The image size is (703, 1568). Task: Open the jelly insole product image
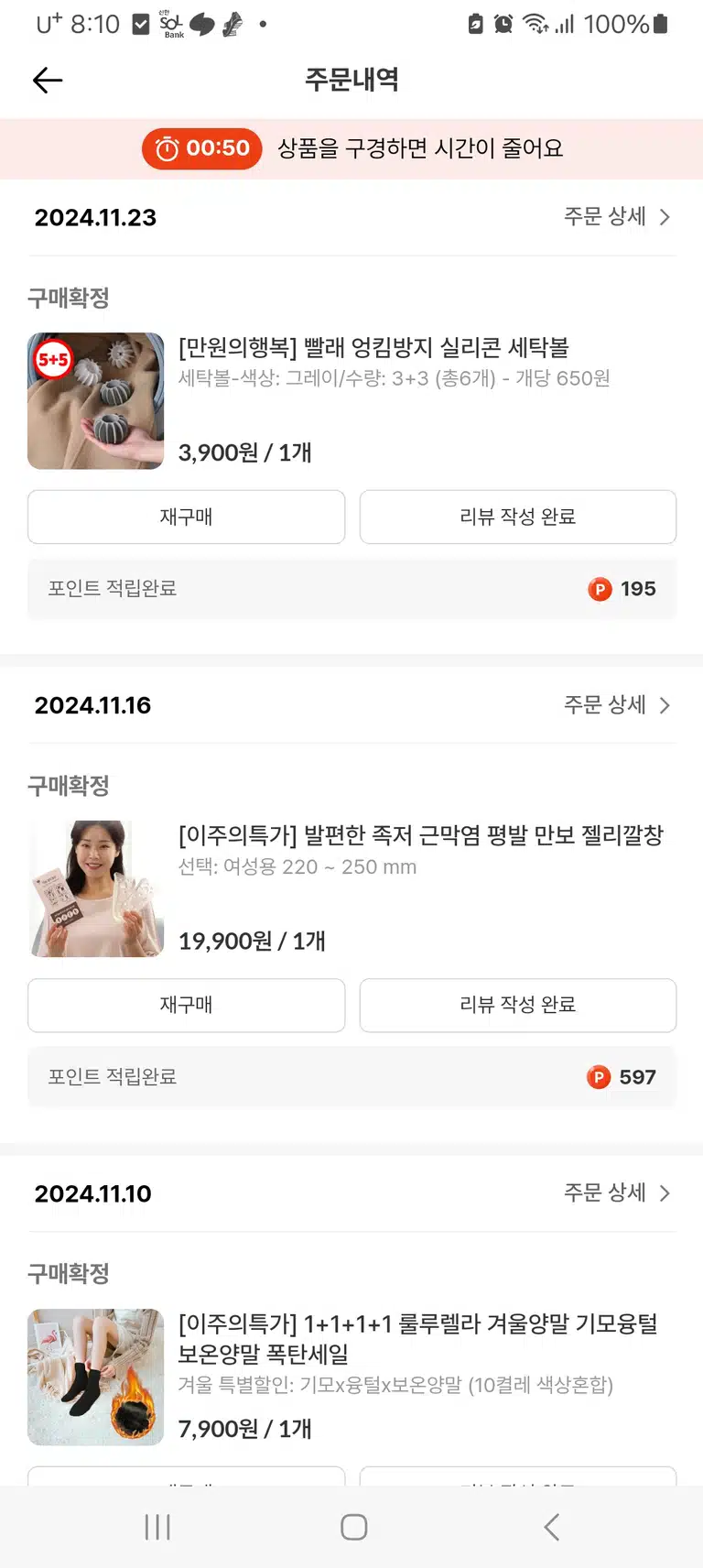pos(95,889)
